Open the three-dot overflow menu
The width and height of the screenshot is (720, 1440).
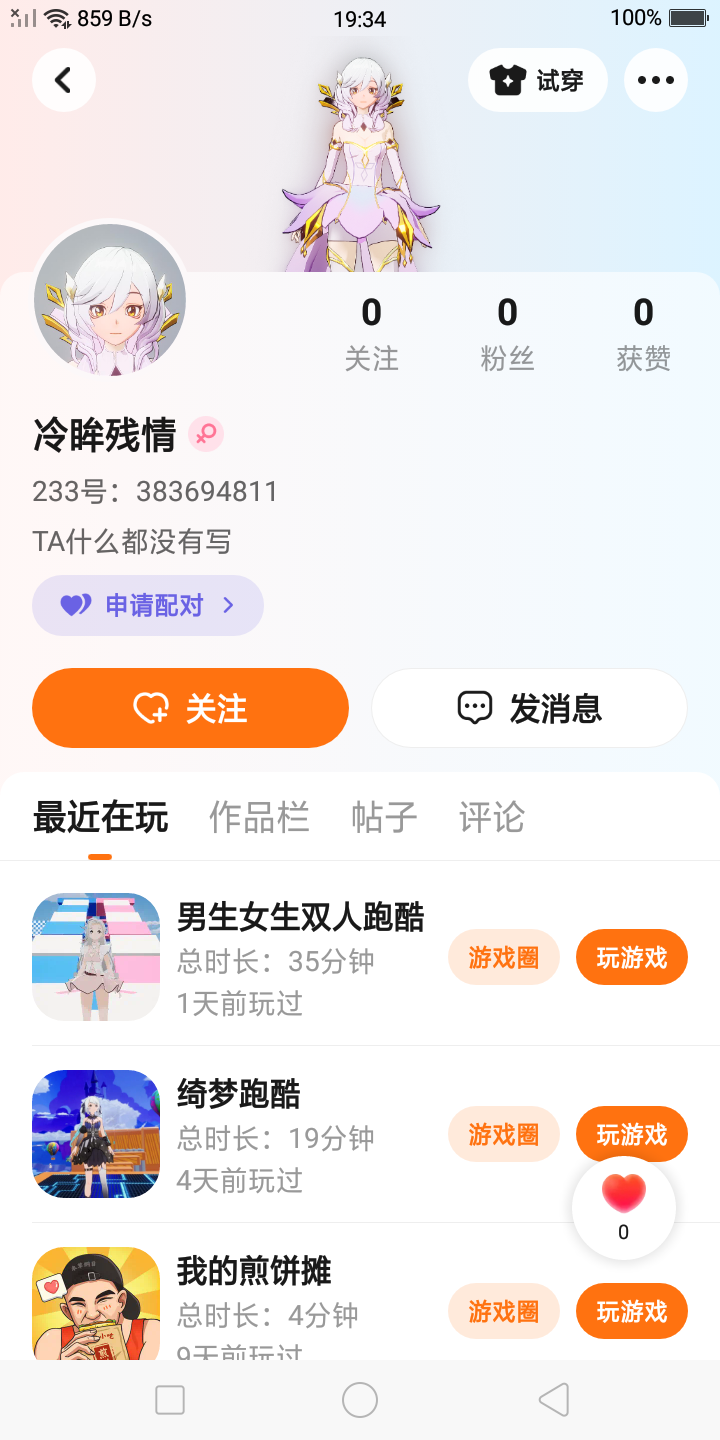(x=656, y=80)
